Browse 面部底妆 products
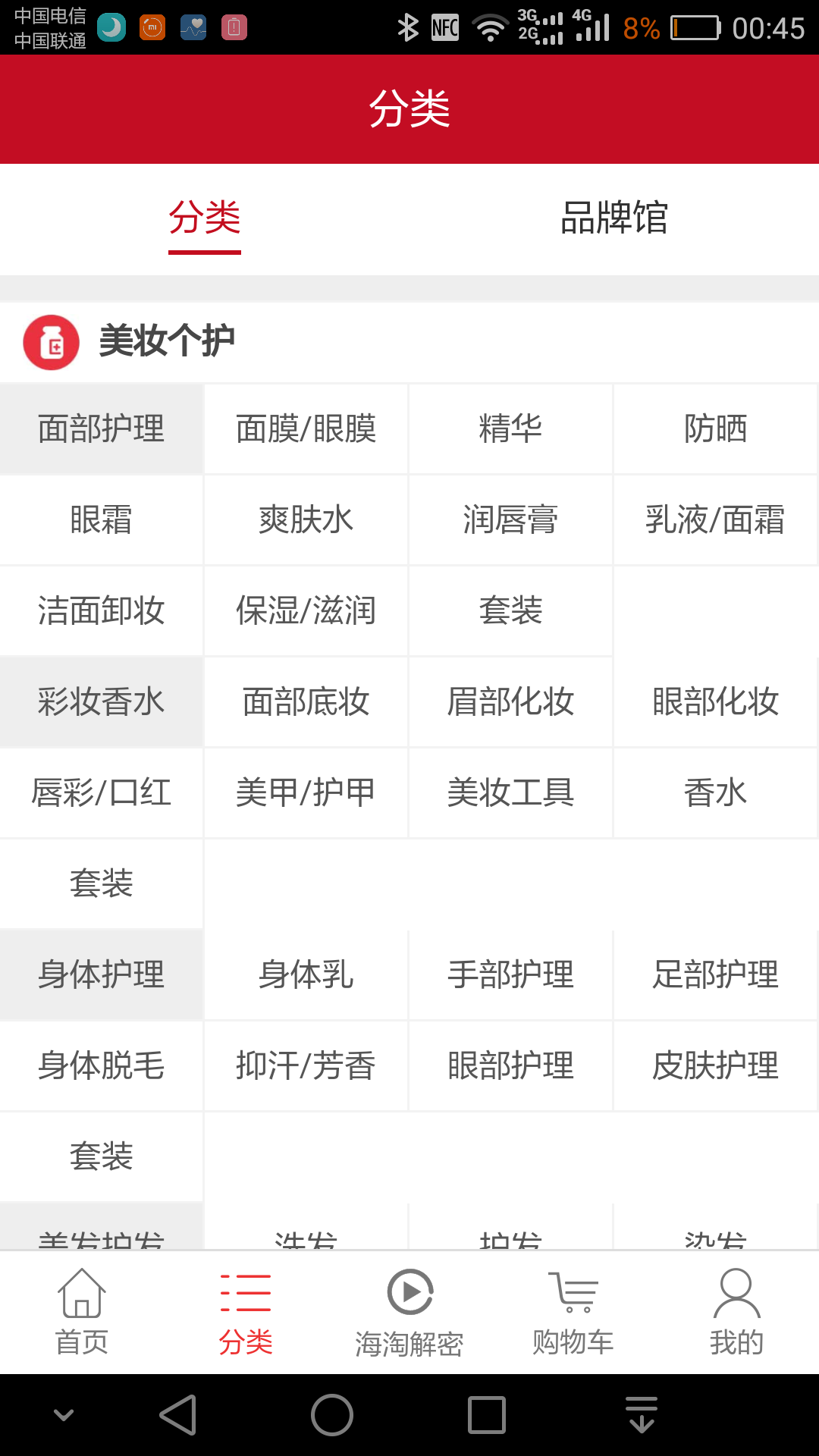The width and height of the screenshot is (819, 1456). pos(306,702)
